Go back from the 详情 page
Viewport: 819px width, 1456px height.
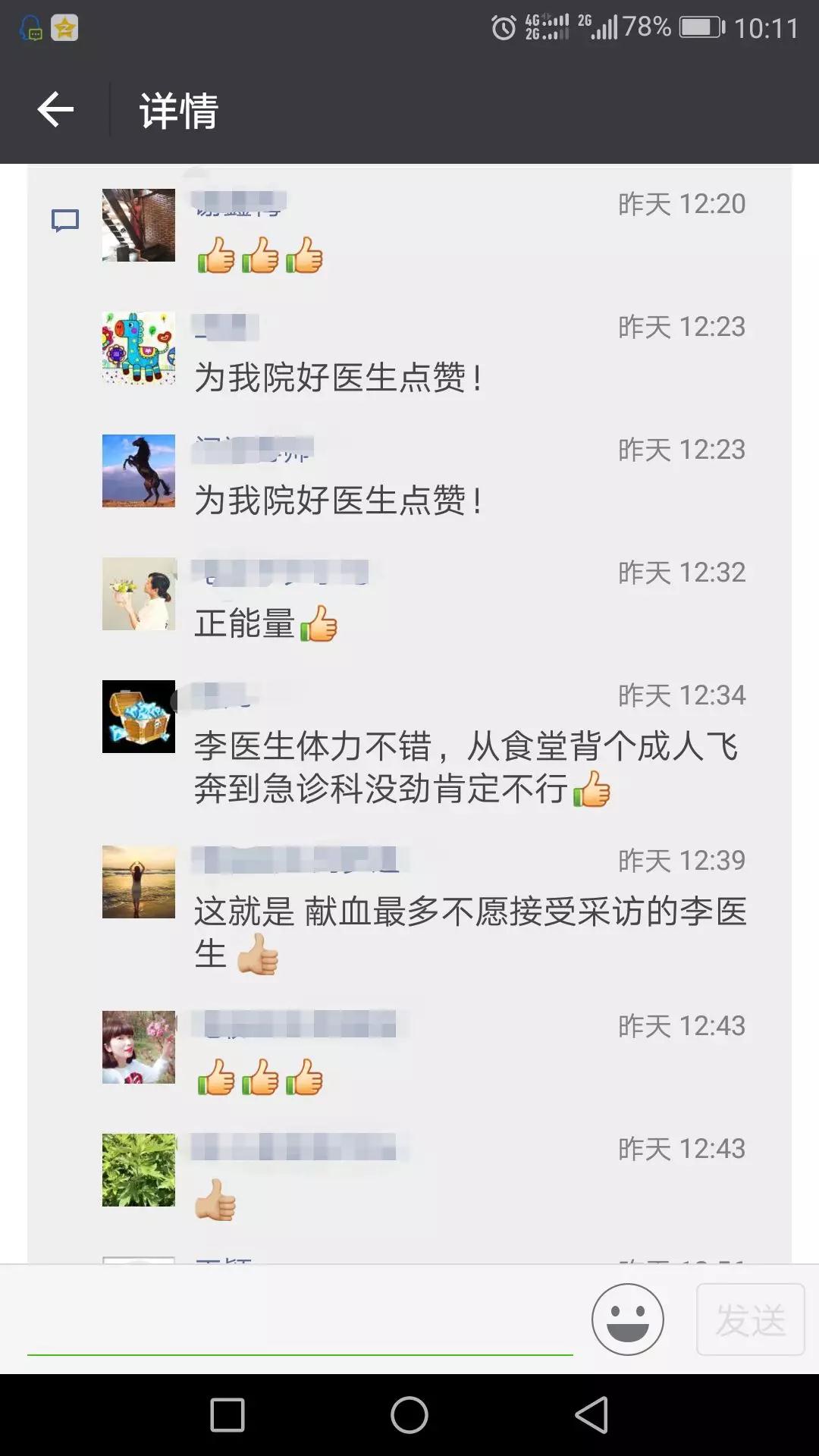point(55,111)
